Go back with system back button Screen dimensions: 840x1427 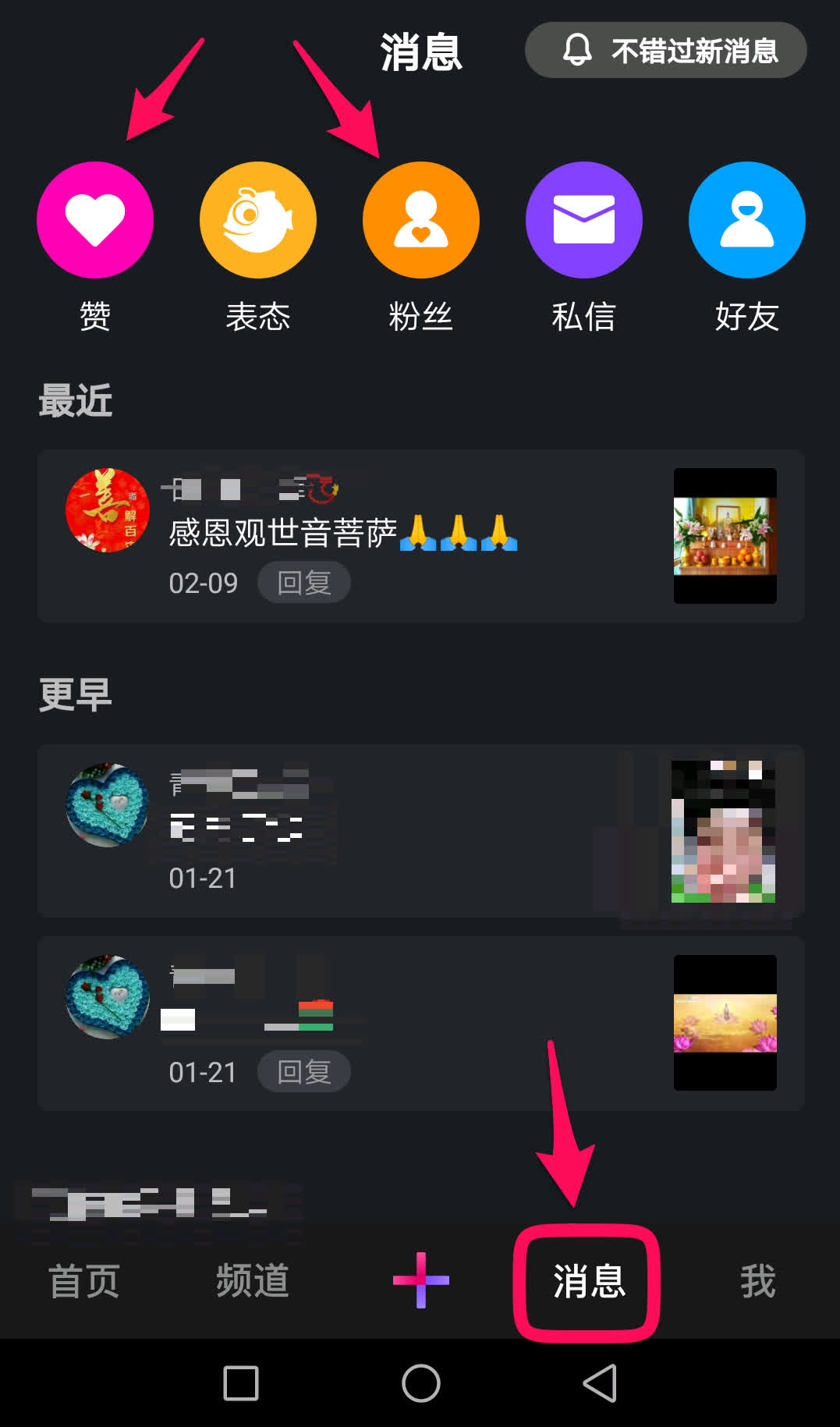pos(600,1383)
